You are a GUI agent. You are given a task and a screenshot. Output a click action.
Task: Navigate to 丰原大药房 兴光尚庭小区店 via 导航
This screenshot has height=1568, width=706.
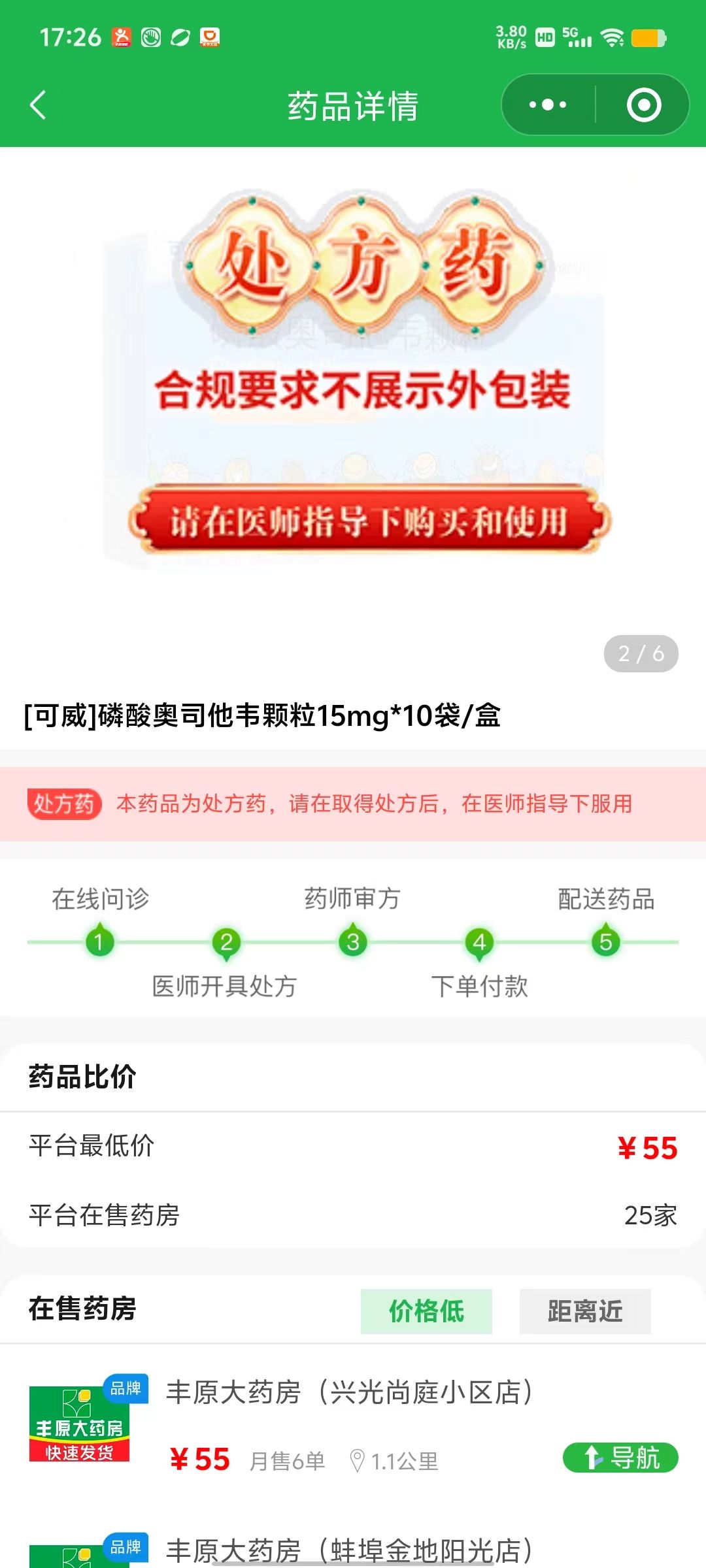pyautogui.click(x=620, y=1458)
